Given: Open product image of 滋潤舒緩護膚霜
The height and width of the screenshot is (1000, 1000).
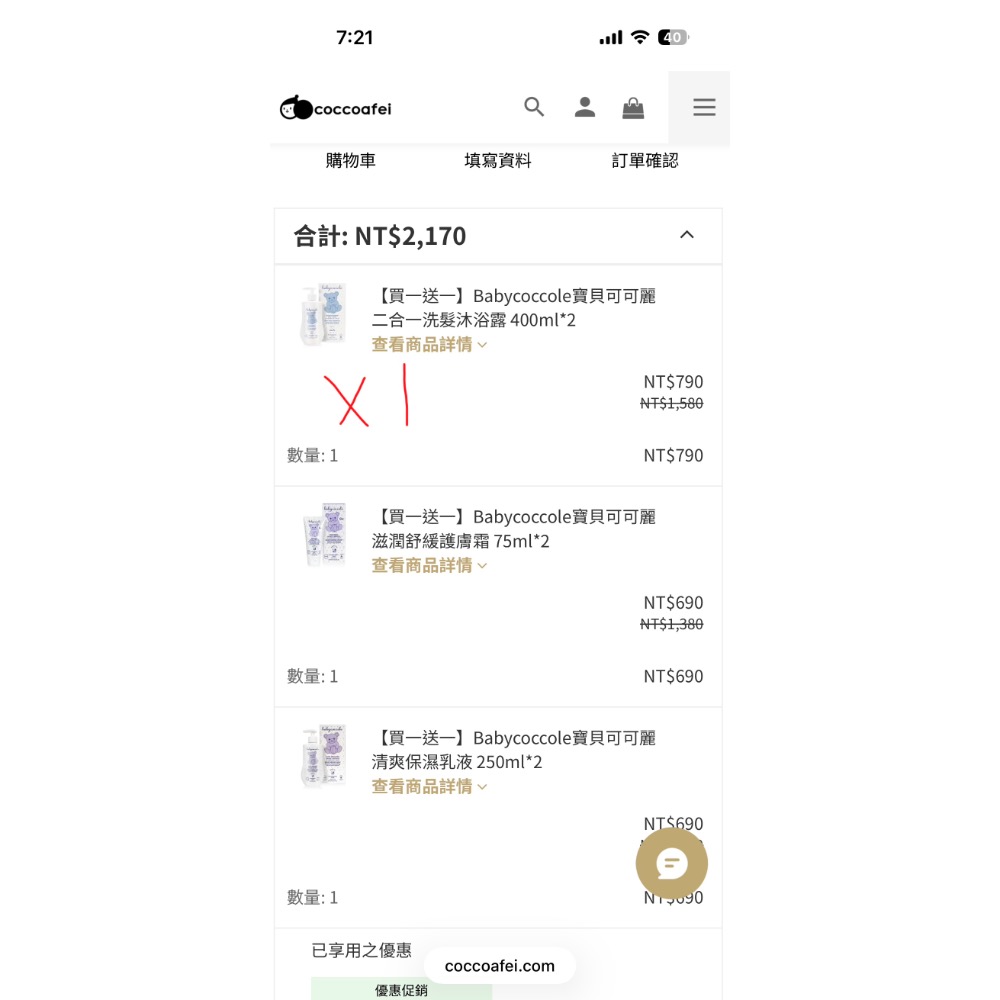Looking at the screenshot, I should [323, 536].
